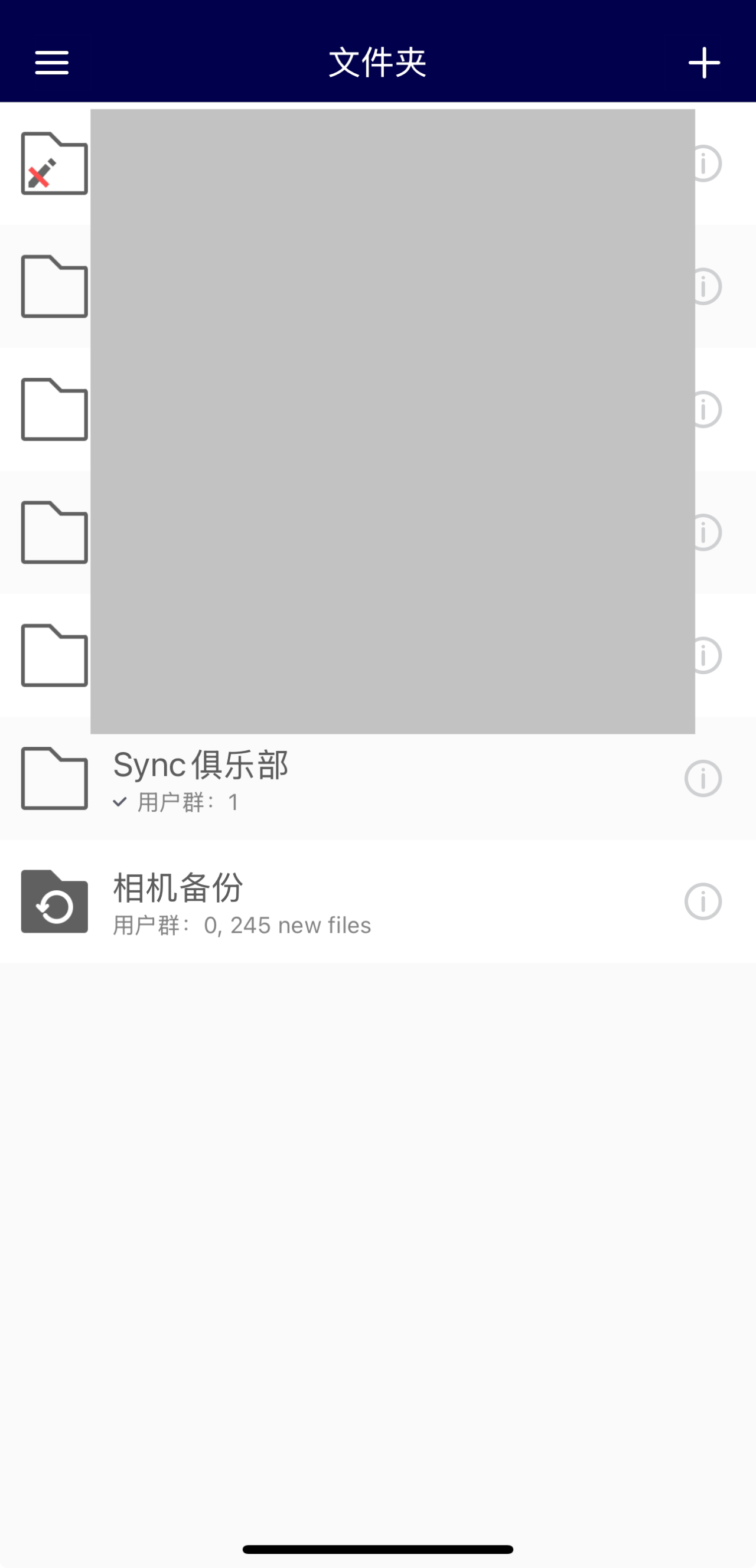Open the hamburger menu drawer

click(x=52, y=63)
